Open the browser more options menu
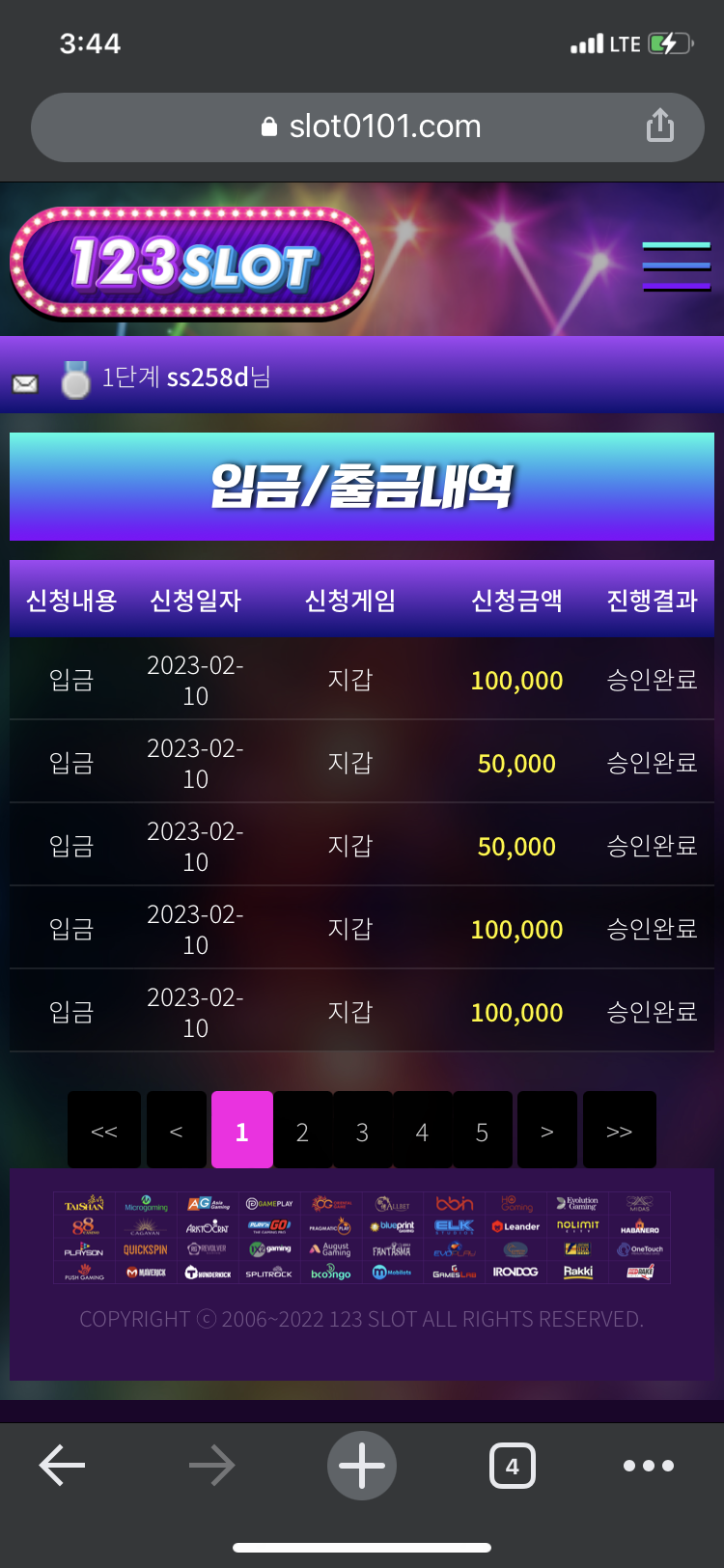Screen dimensions: 724x1568 tap(648, 1466)
